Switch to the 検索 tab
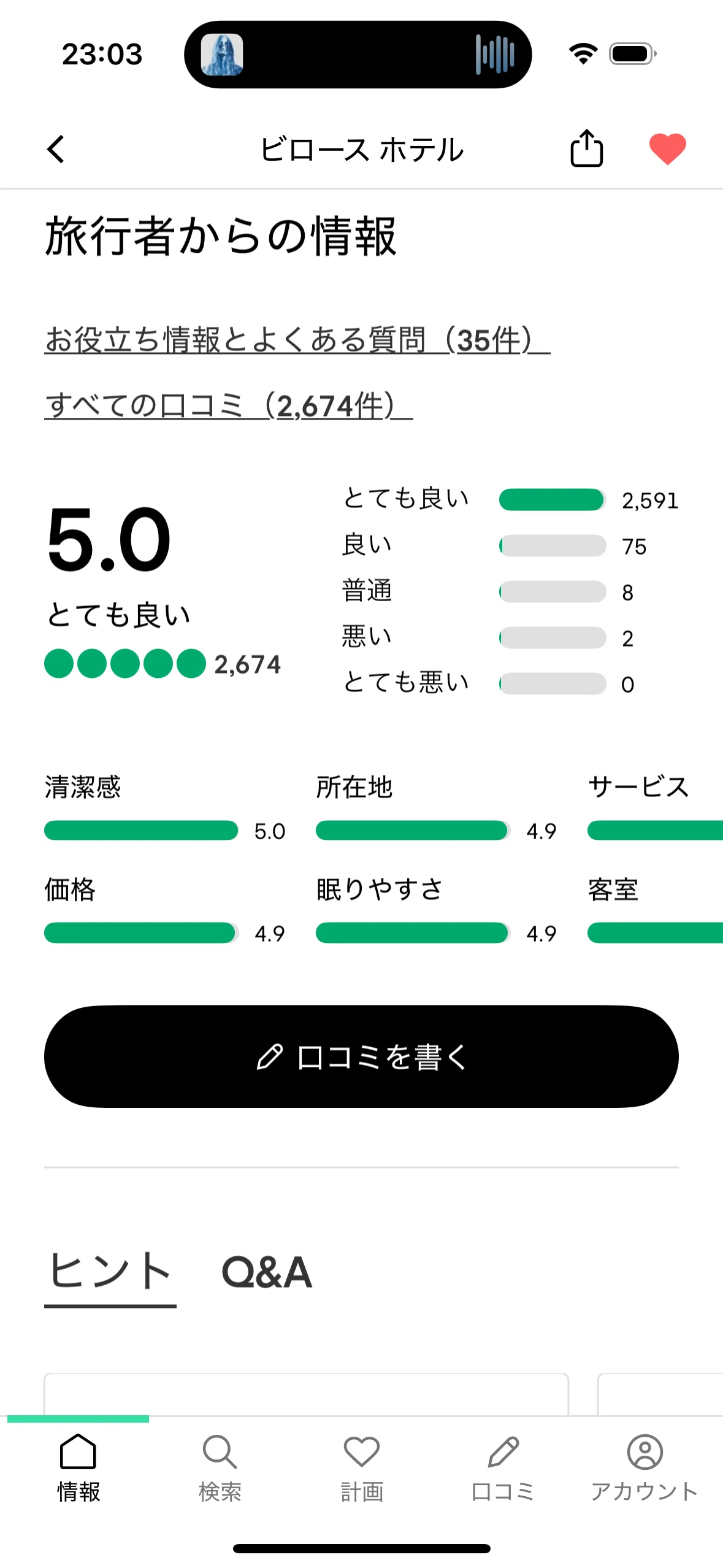This screenshot has width=723, height=1568. pyautogui.click(x=220, y=1467)
